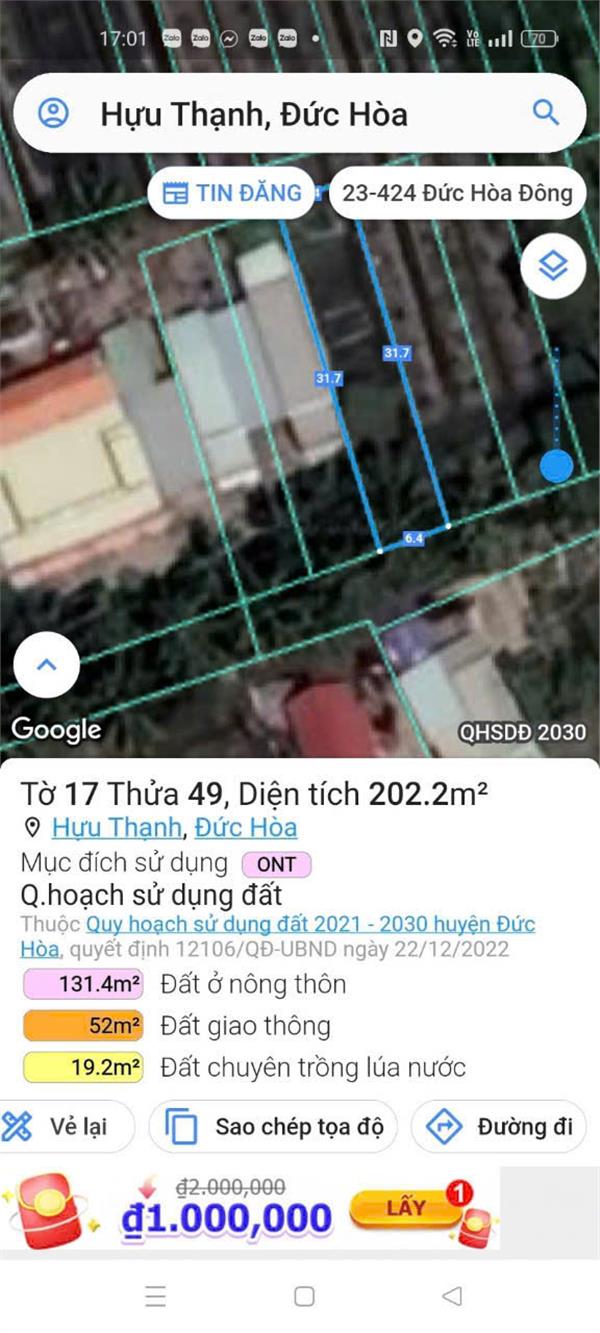Viewport: 600px width, 1333px height.
Task: Copy coordinates with Sao chép tọa độ
Action: pos(274,1127)
